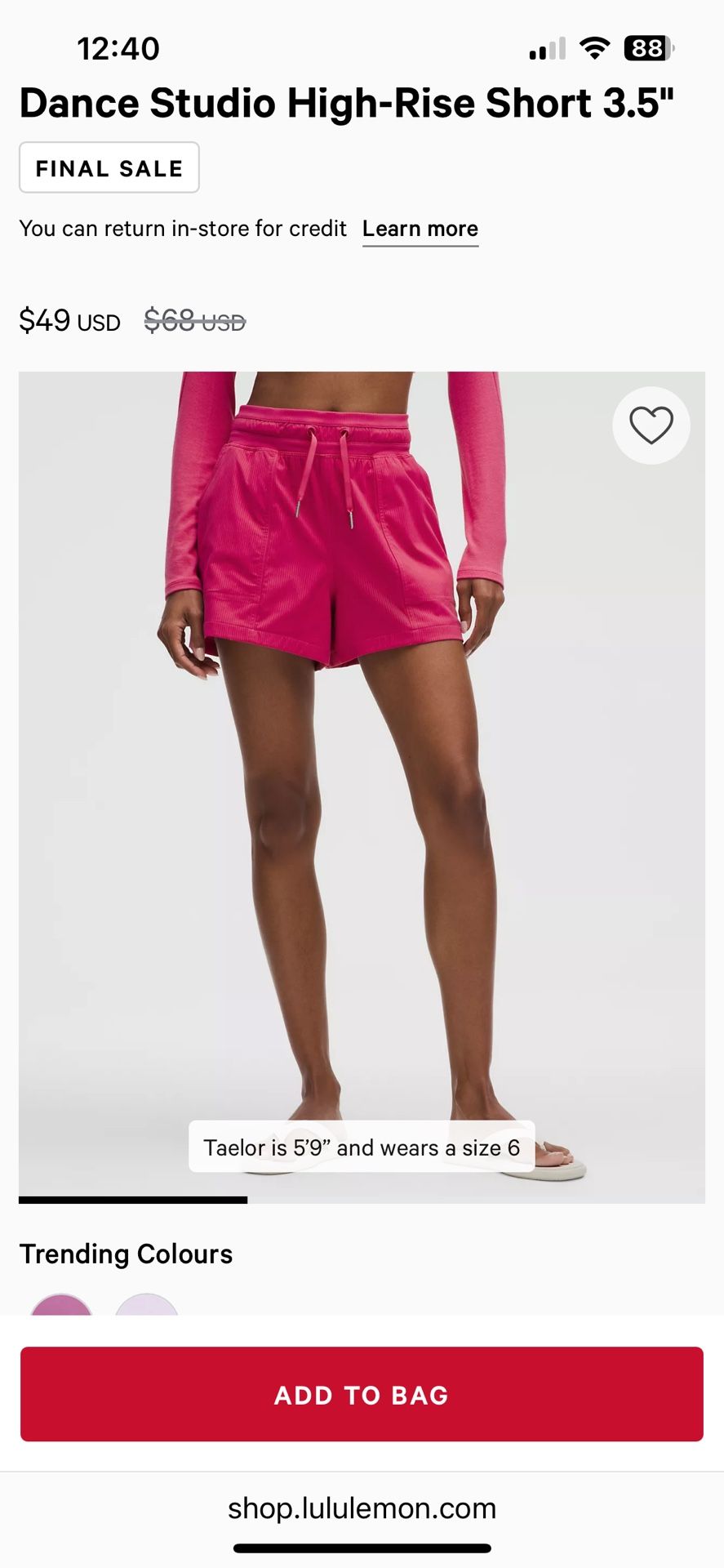The height and width of the screenshot is (1568, 724).
Task: Add the shorts to your wishlist
Action: (x=651, y=425)
